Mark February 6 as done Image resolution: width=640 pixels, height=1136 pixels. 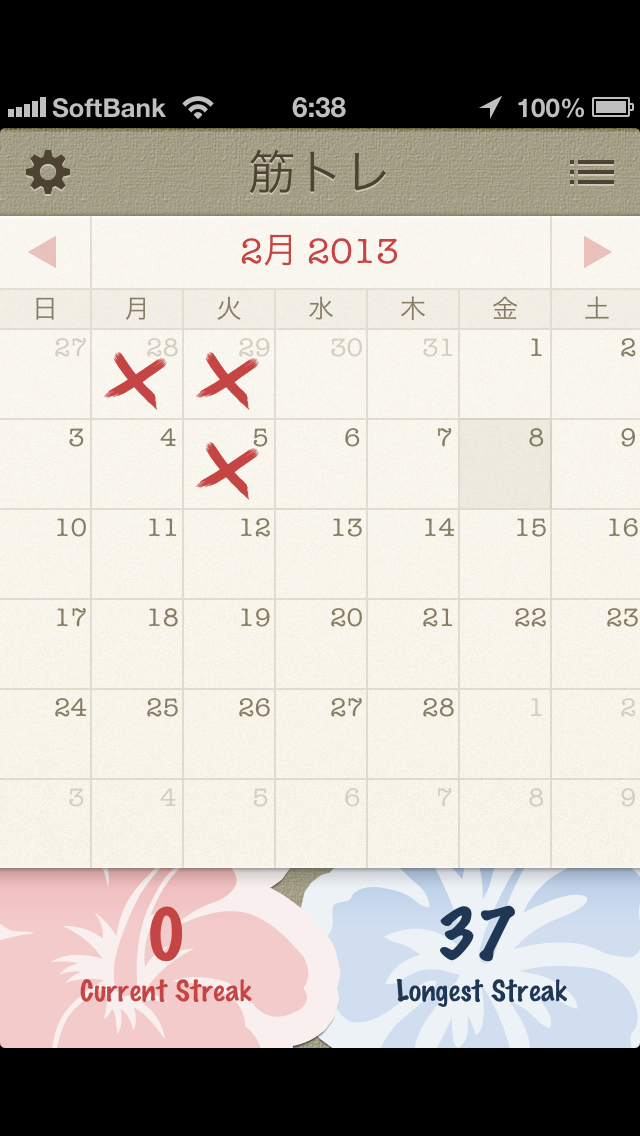321,464
